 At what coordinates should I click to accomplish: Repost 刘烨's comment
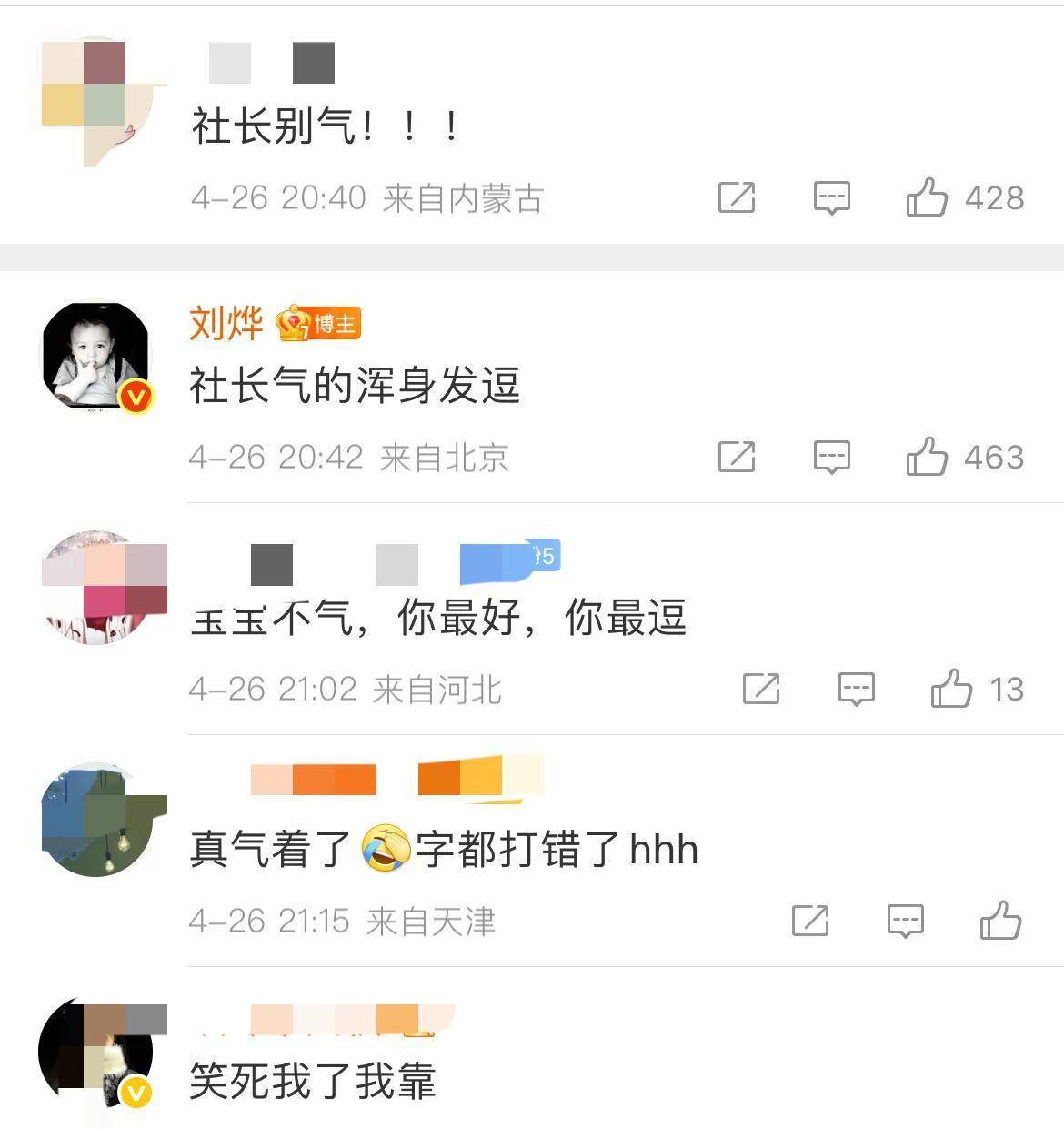pos(737,457)
